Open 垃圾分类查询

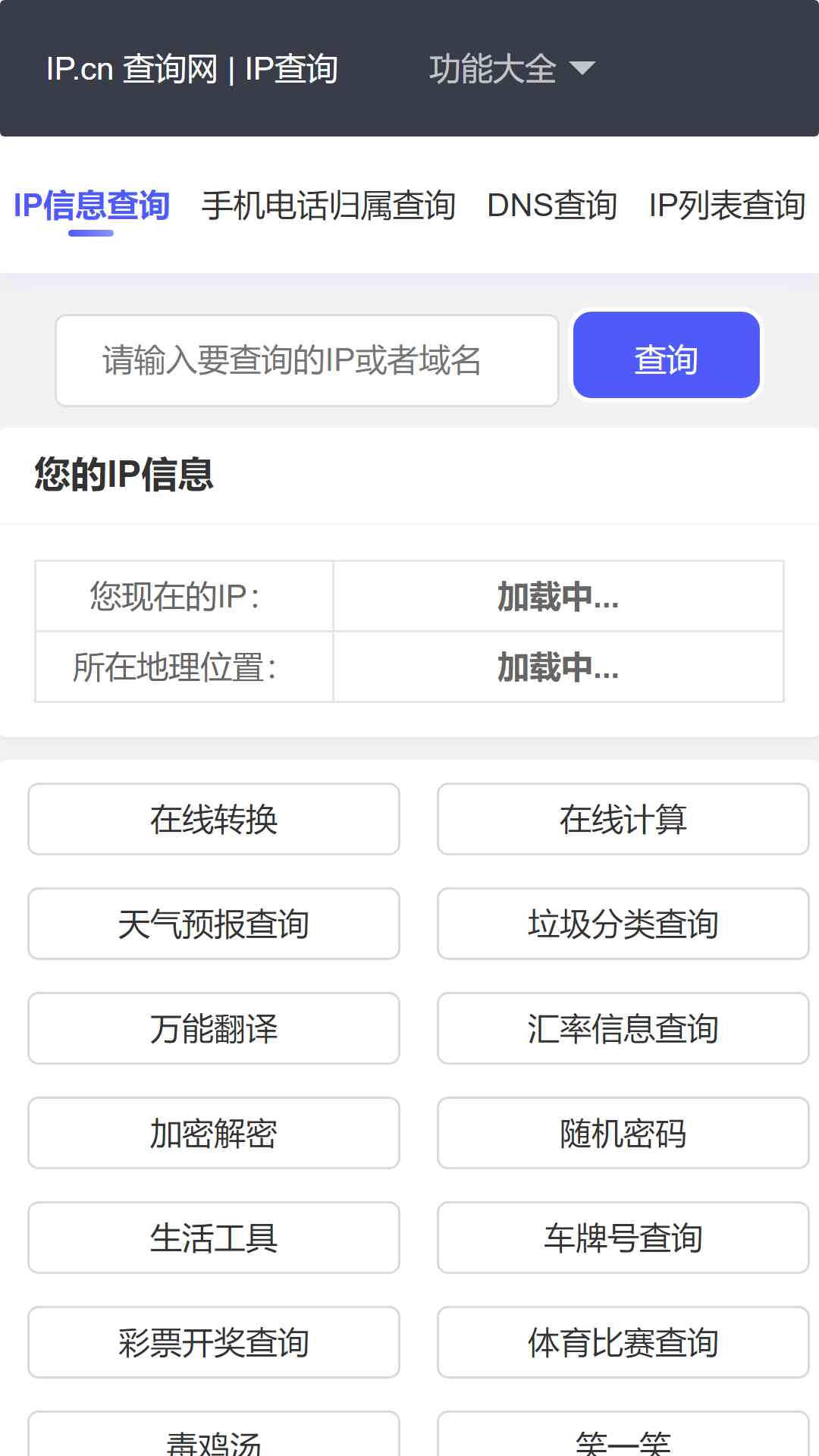point(623,924)
